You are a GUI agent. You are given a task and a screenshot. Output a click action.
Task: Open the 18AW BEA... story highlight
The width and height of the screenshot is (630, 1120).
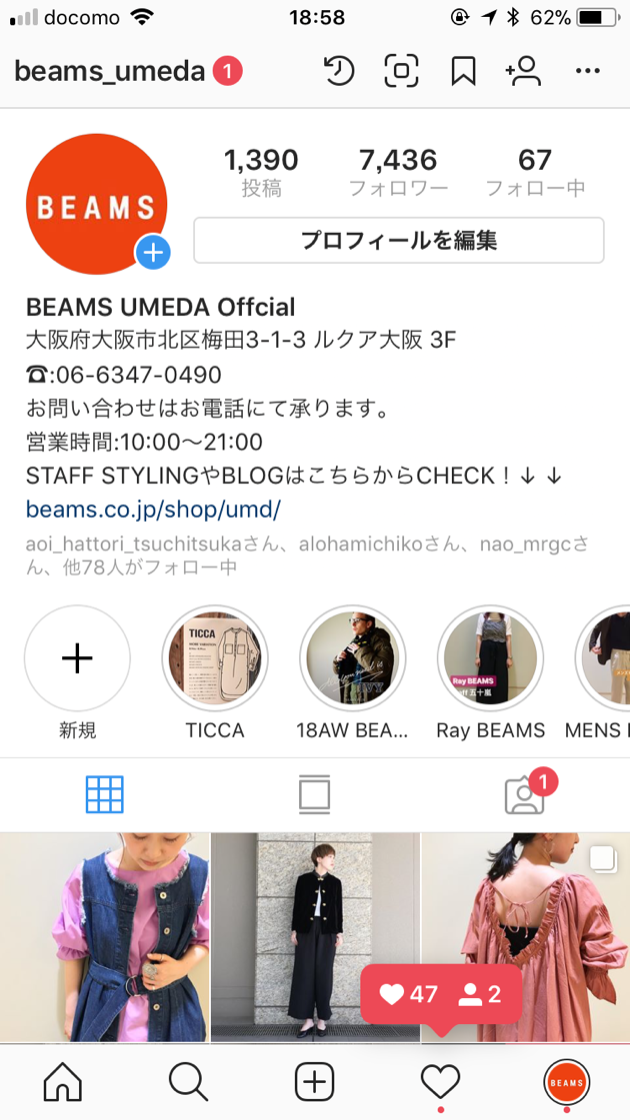coord(352,658)
